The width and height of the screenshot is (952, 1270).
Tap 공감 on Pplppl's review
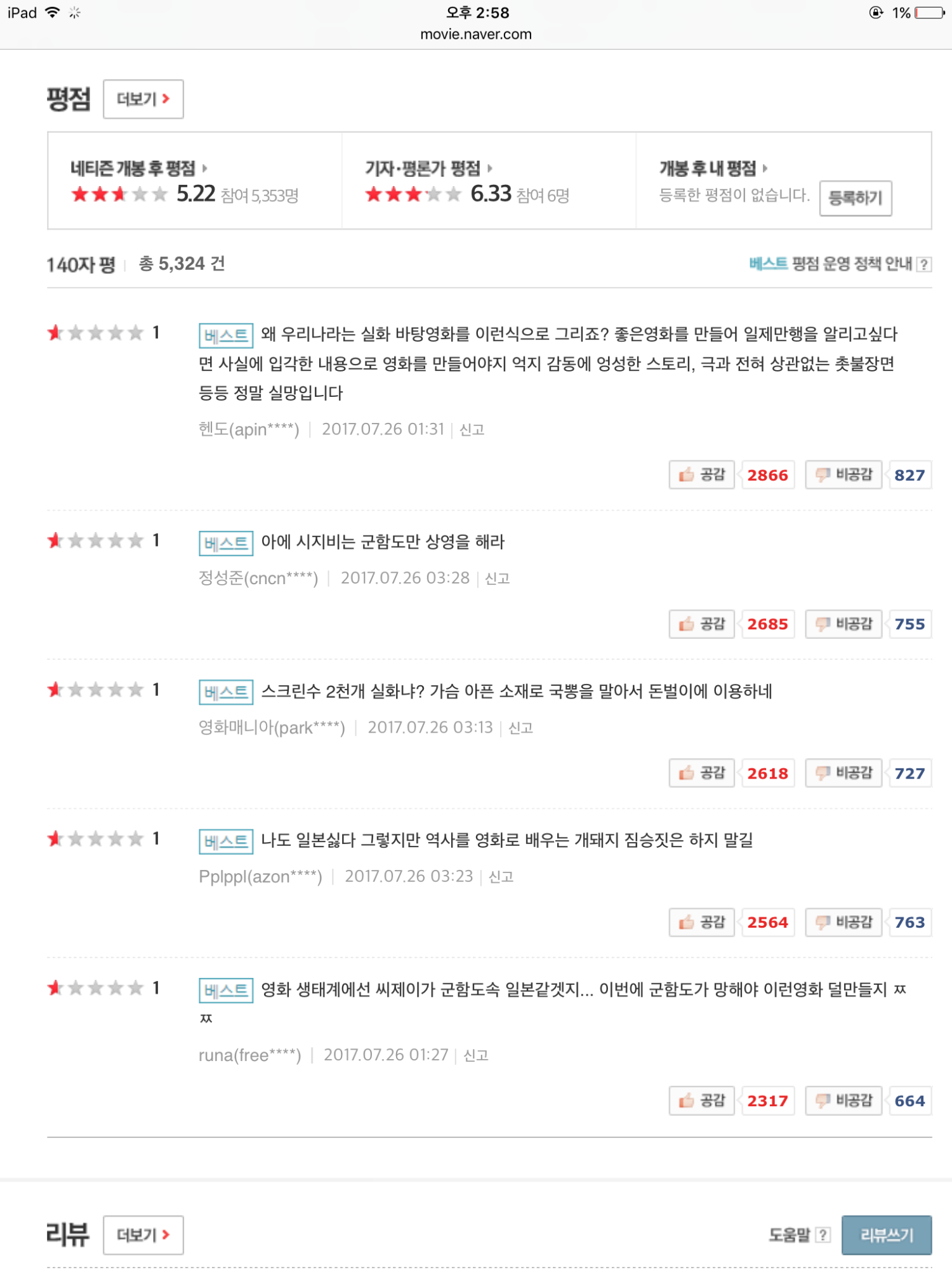coord(701,923)
